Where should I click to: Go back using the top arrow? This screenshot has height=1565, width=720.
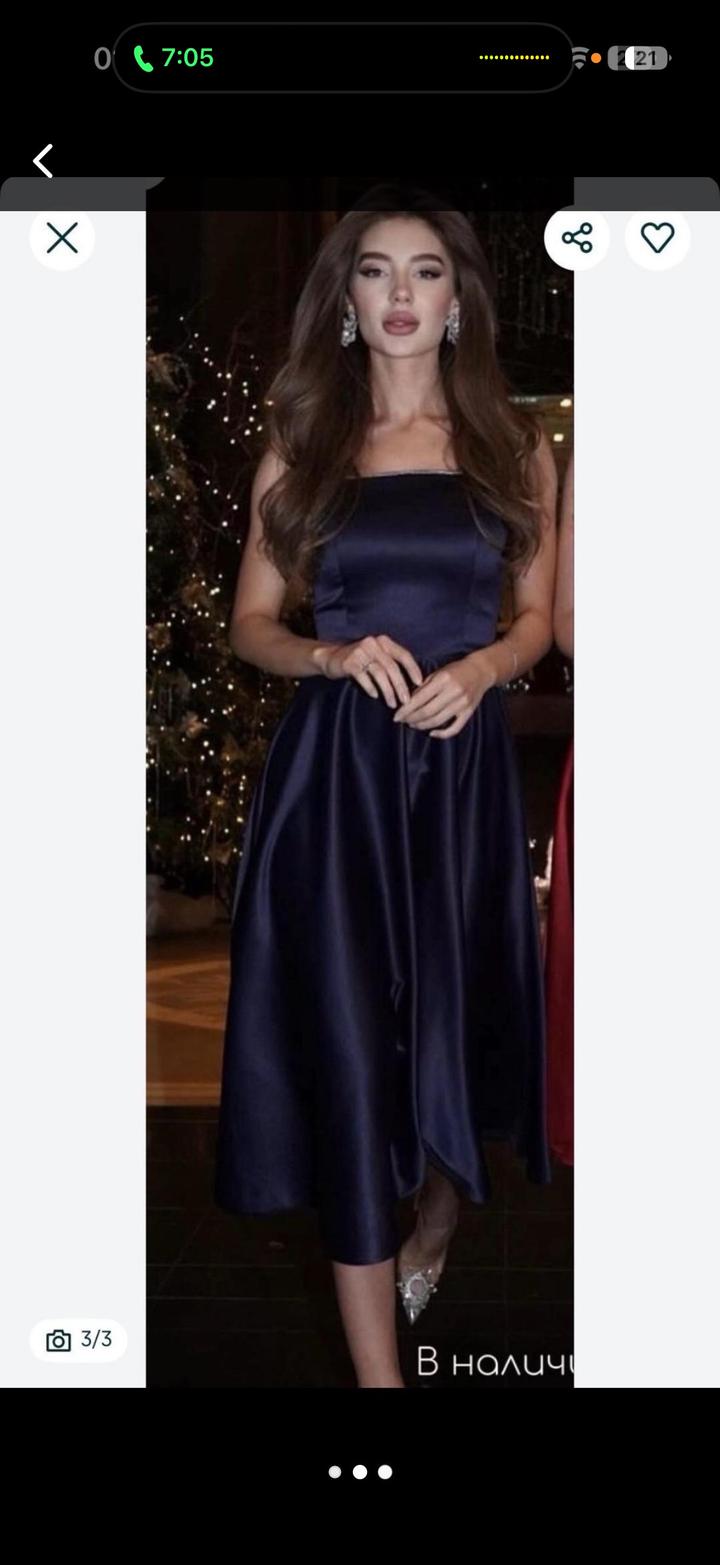point(43,161)
